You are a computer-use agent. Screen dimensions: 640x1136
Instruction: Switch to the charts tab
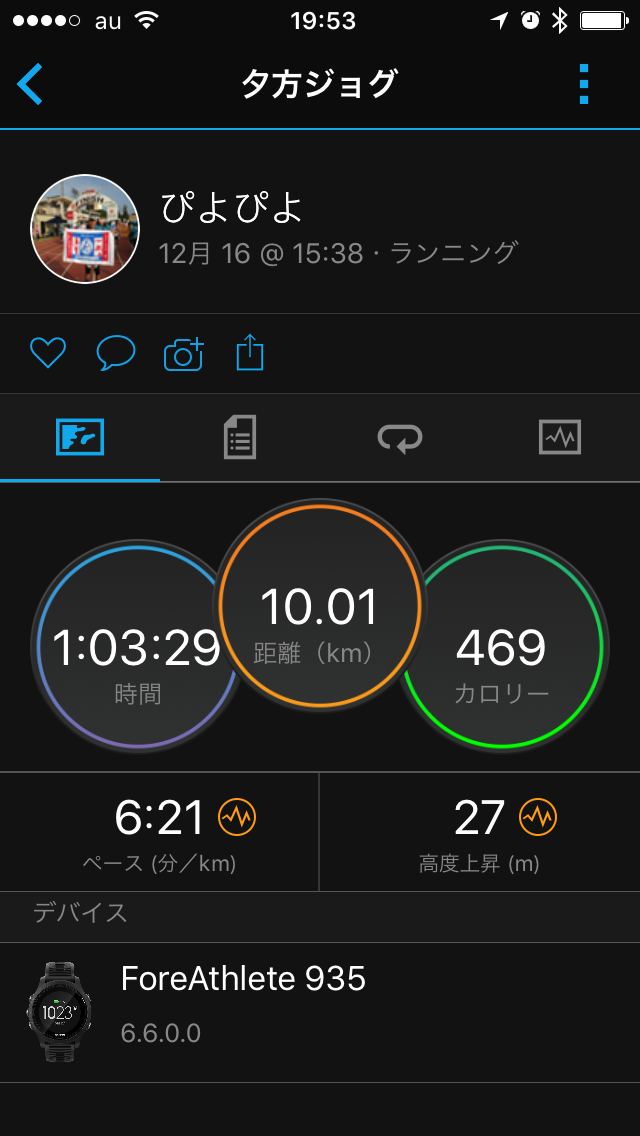[x=560, y=437]
